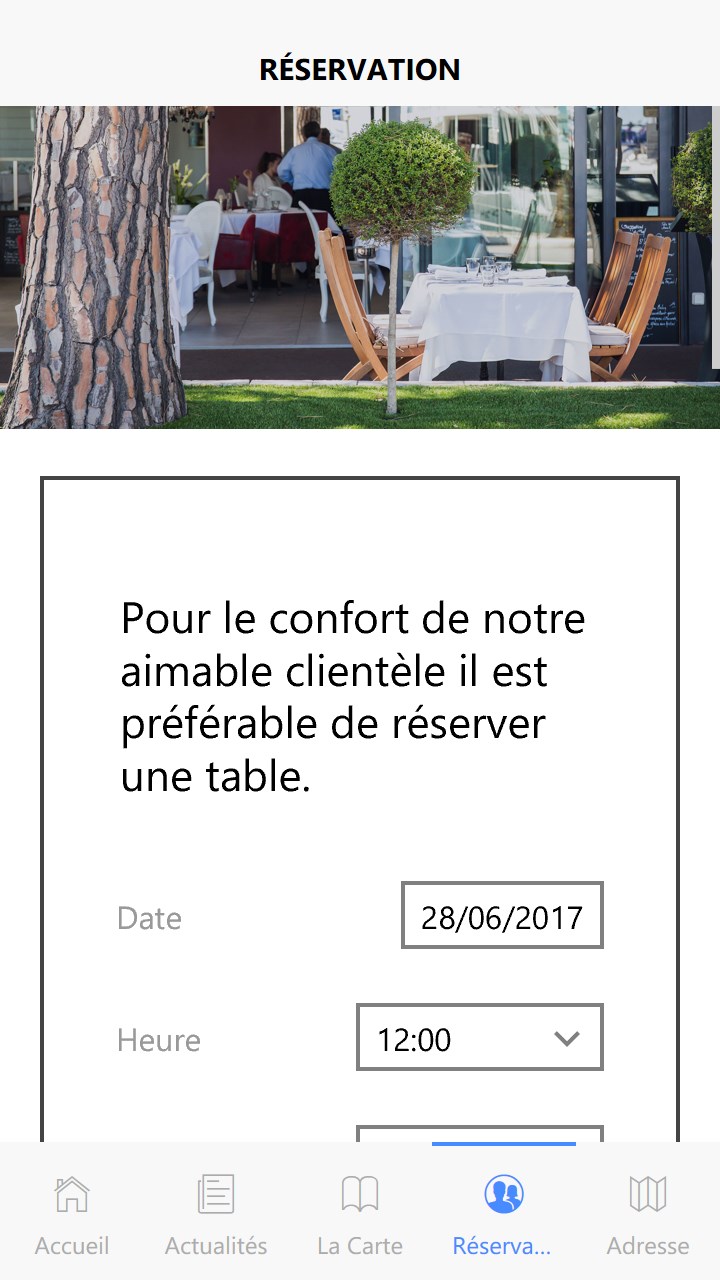720x1280 pixels.
Task: Switch to the Actualités tab
Action: coord(216,1212)
